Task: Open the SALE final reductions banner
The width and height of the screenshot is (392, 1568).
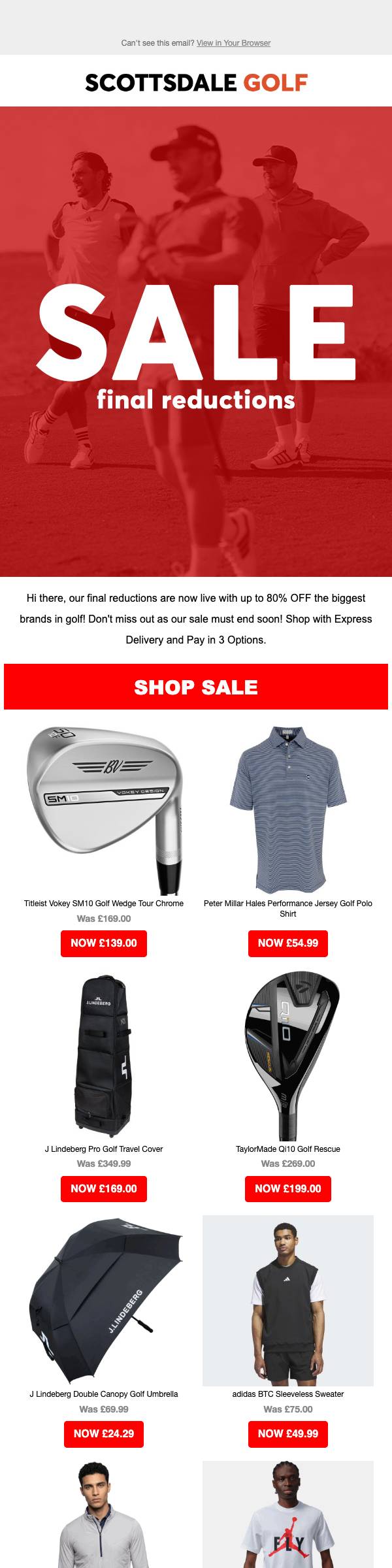Action: (x=196, y=342)
